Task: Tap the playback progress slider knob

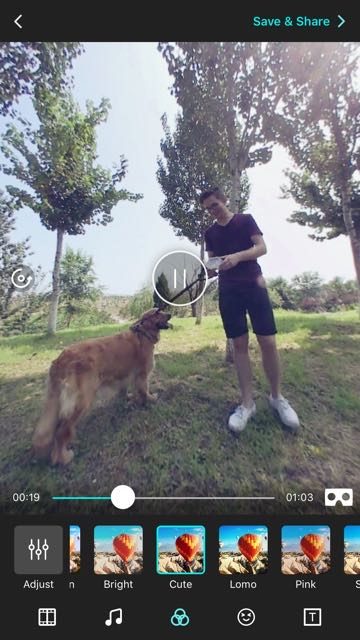Action: tap(123, 497)
